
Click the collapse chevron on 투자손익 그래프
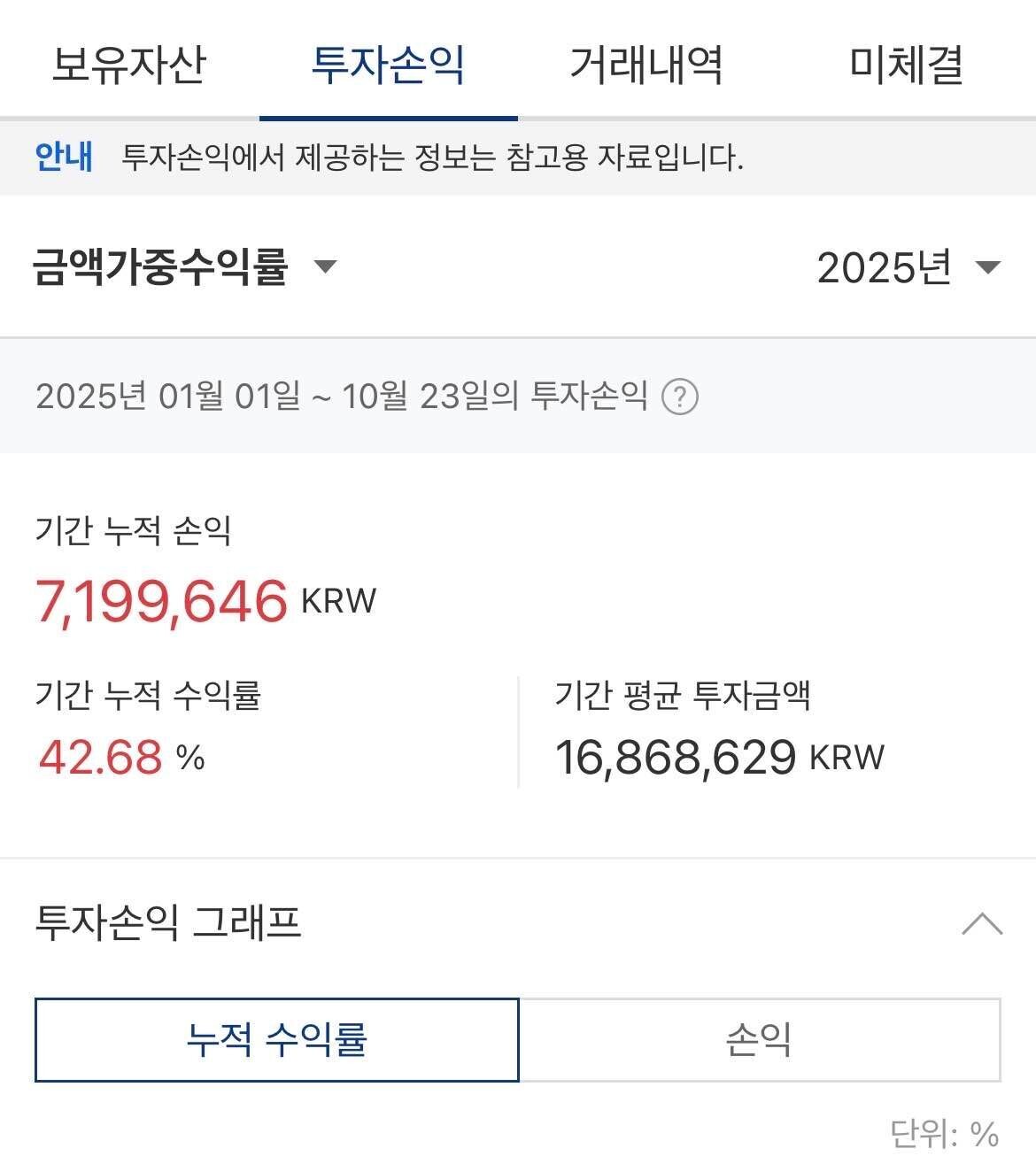click(x=979, y=923)
